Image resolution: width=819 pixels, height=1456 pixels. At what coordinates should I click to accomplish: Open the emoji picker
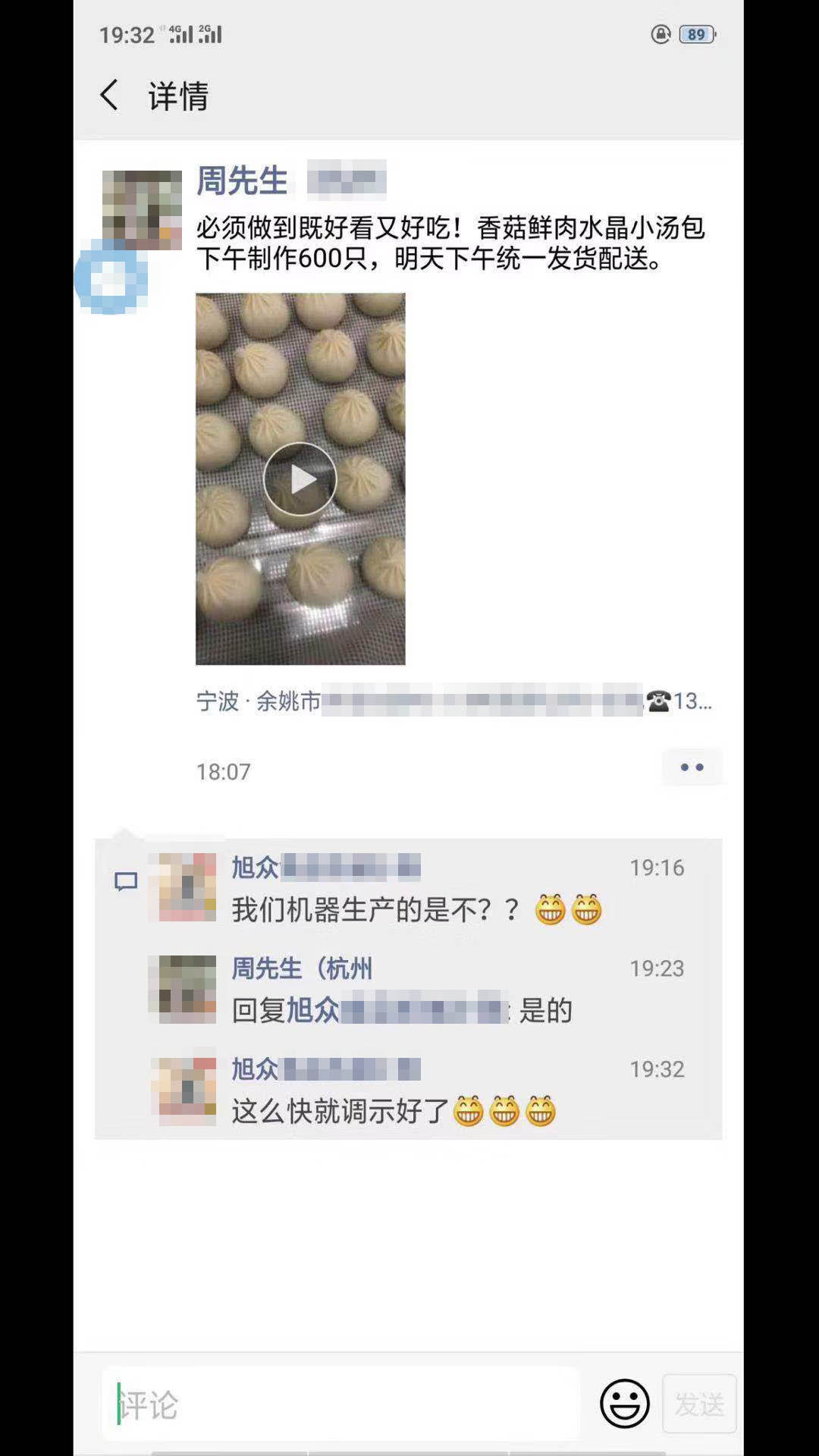624,1404
